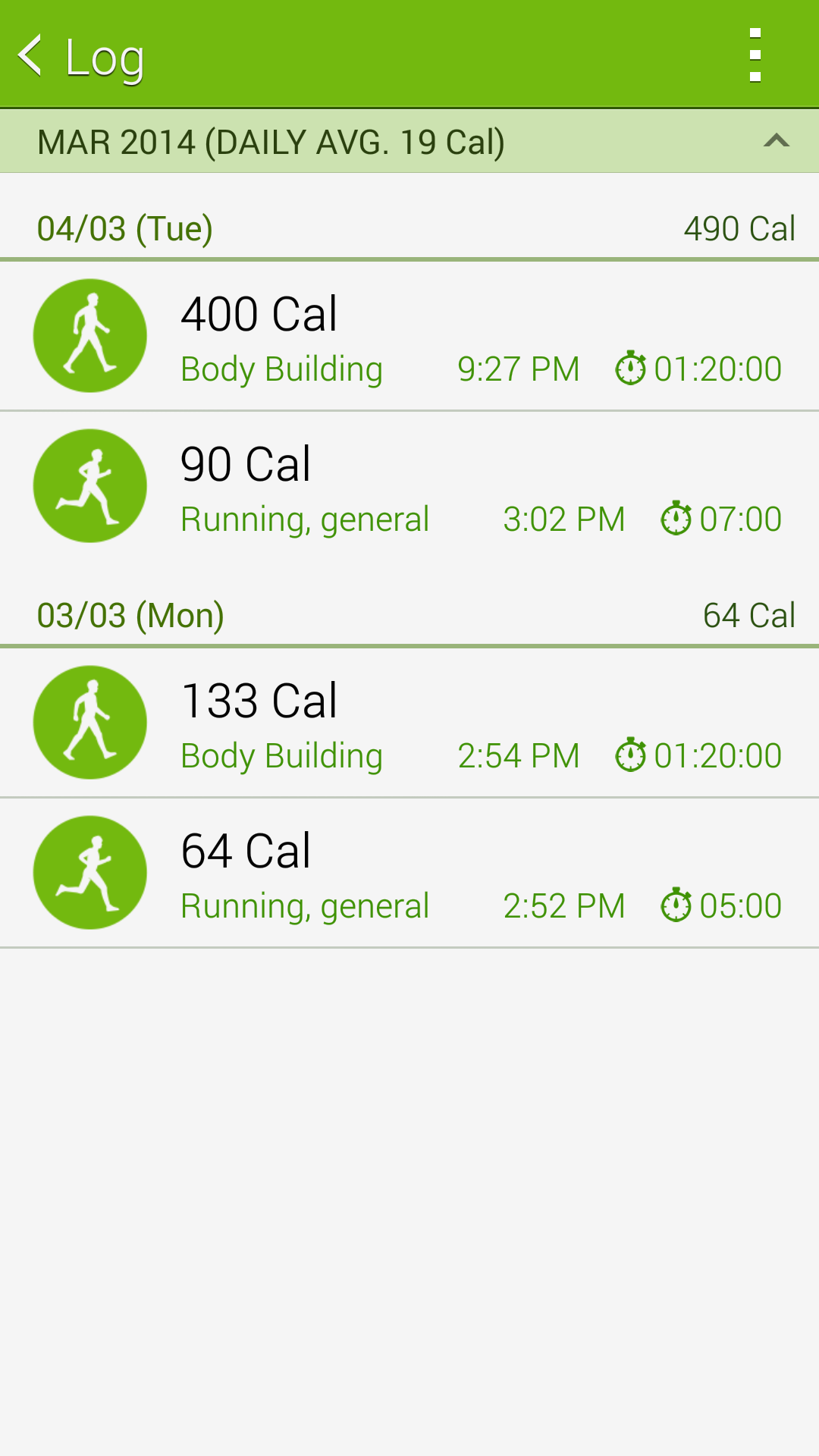Screen dimensions: 819x1456
Task: Open the overflow menu
Action: click(x=755, y=55)
